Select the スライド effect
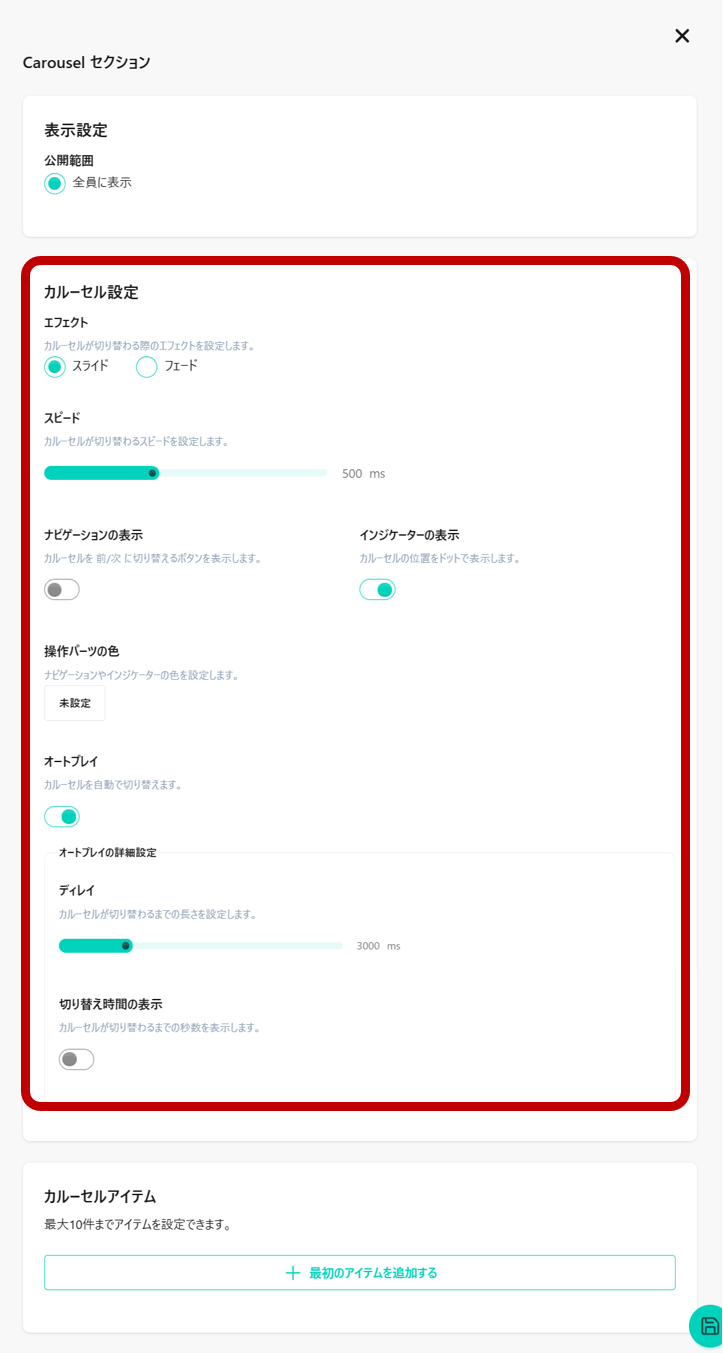This screenshot has height=1353, width=723. 55,366
